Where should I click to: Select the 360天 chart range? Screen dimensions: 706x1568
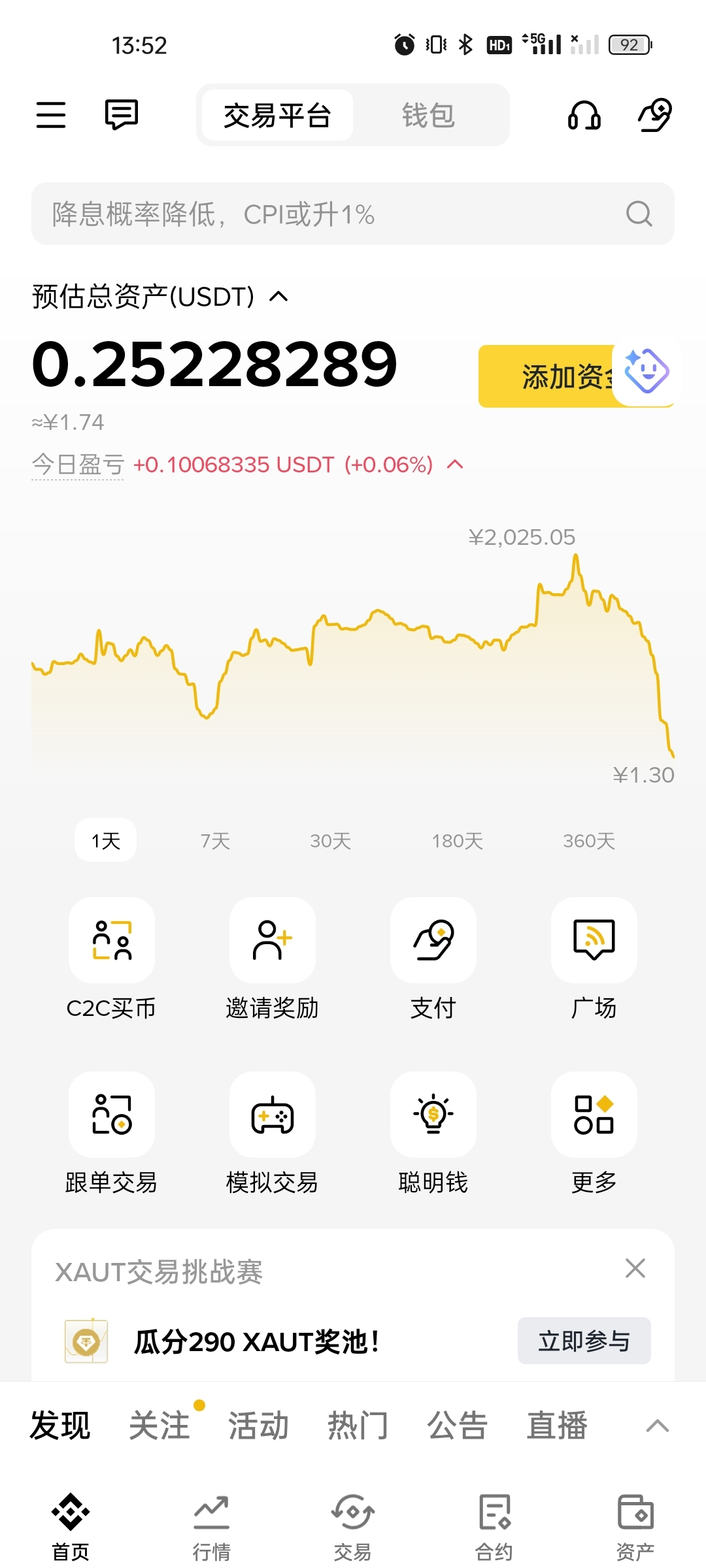(x=589, y=840)
